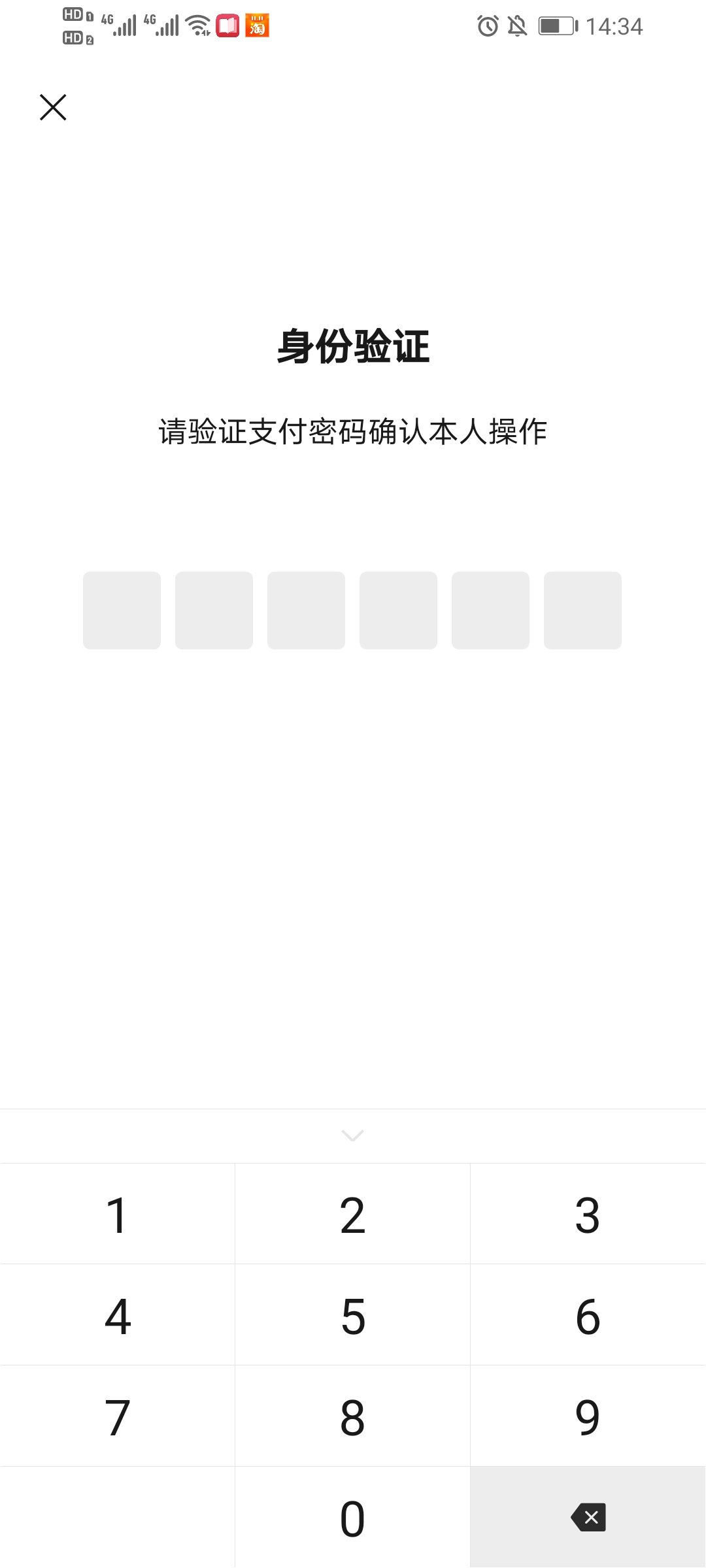
Task: Delete the last digit with backspace key
Action: tap(588, 1517)
